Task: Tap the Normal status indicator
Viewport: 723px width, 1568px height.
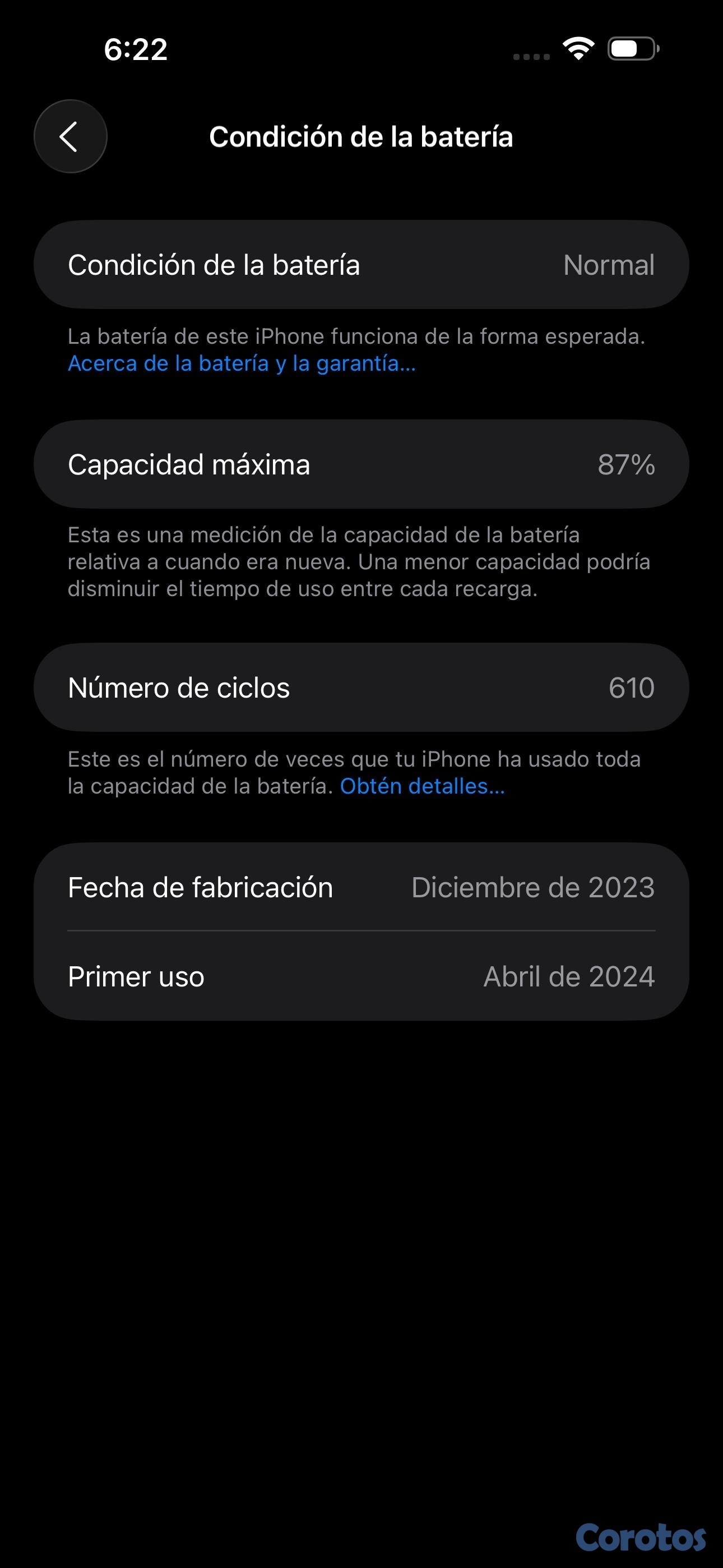Action: point(609,264)
